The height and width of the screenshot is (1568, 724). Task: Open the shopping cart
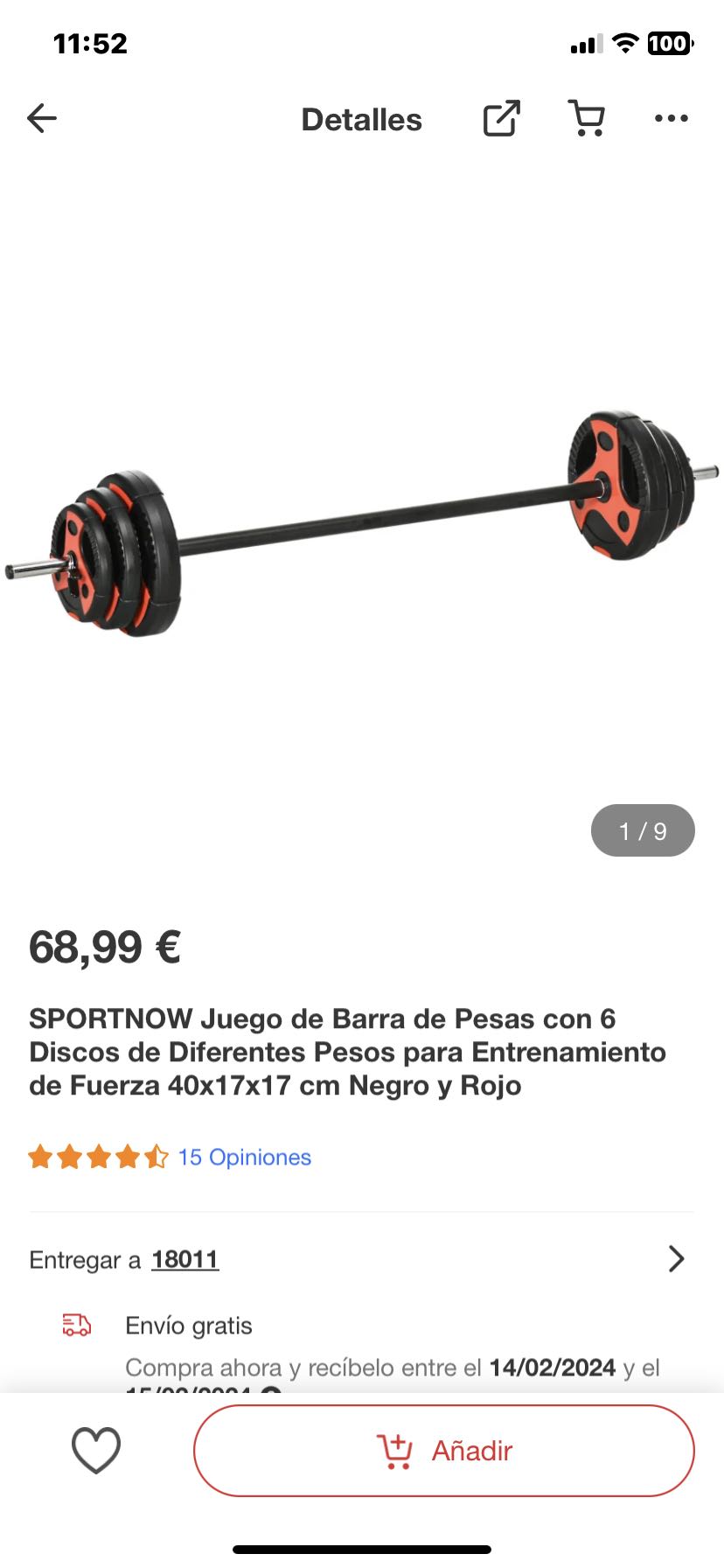point(587,118)
